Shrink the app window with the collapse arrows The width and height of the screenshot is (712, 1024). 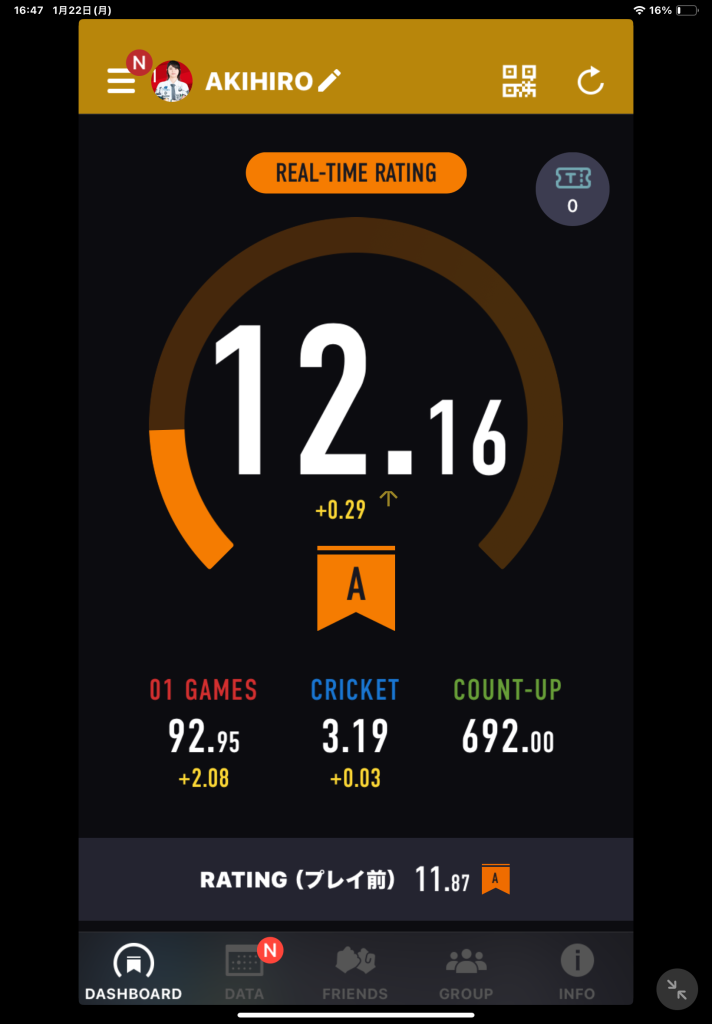pos(677,989)
